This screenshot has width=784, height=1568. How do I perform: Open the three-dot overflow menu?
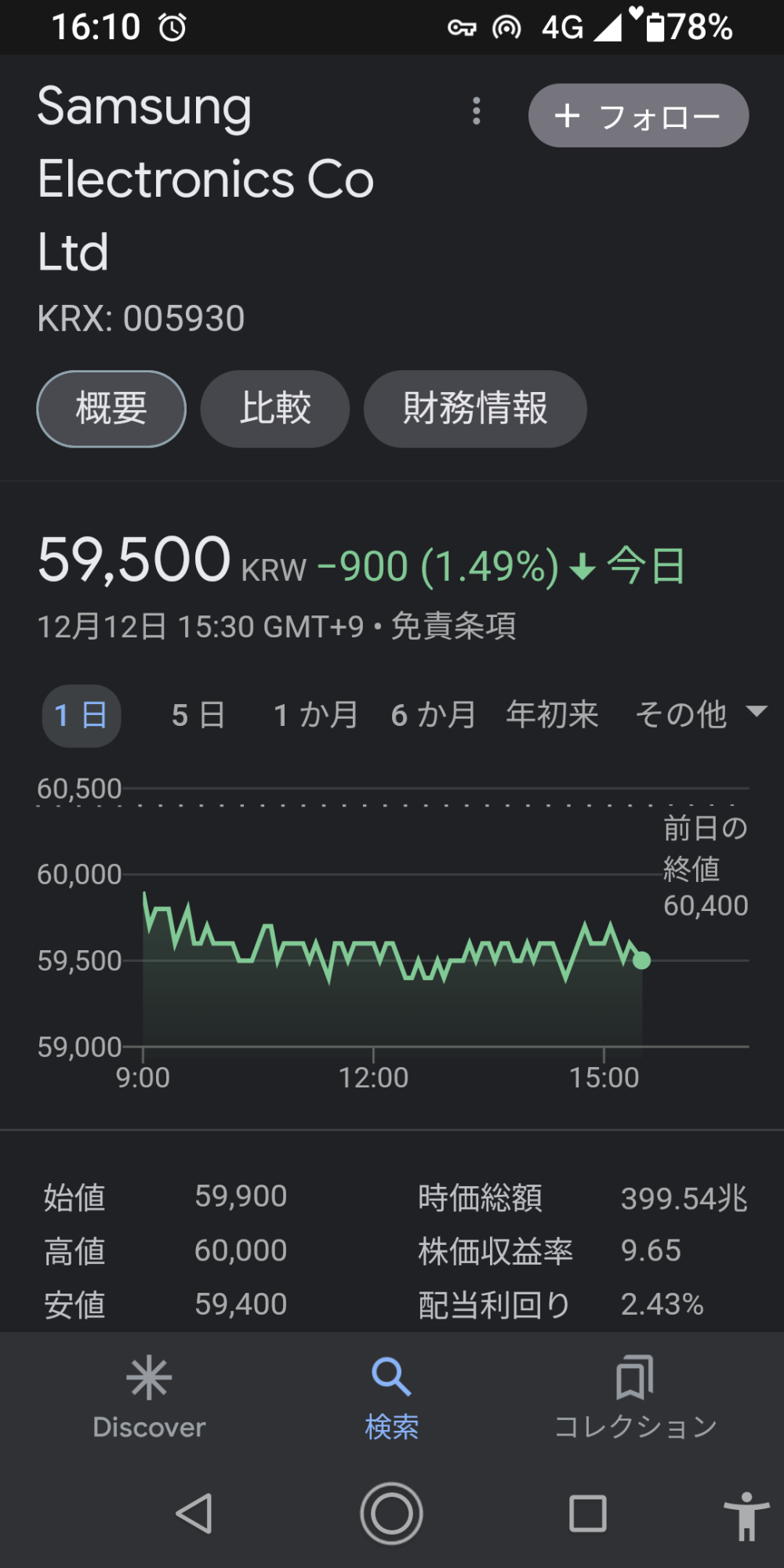pyautogui.click(x=476, y=111)
